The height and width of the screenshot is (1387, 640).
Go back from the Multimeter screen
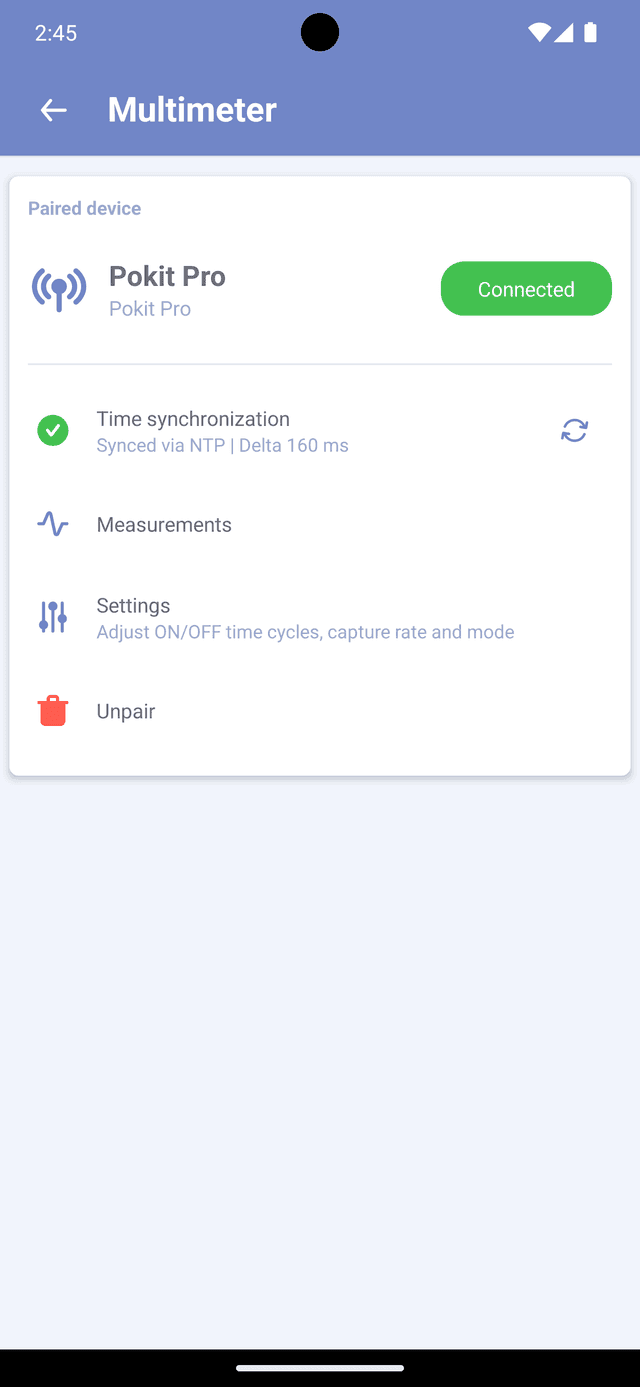(53, 110)
